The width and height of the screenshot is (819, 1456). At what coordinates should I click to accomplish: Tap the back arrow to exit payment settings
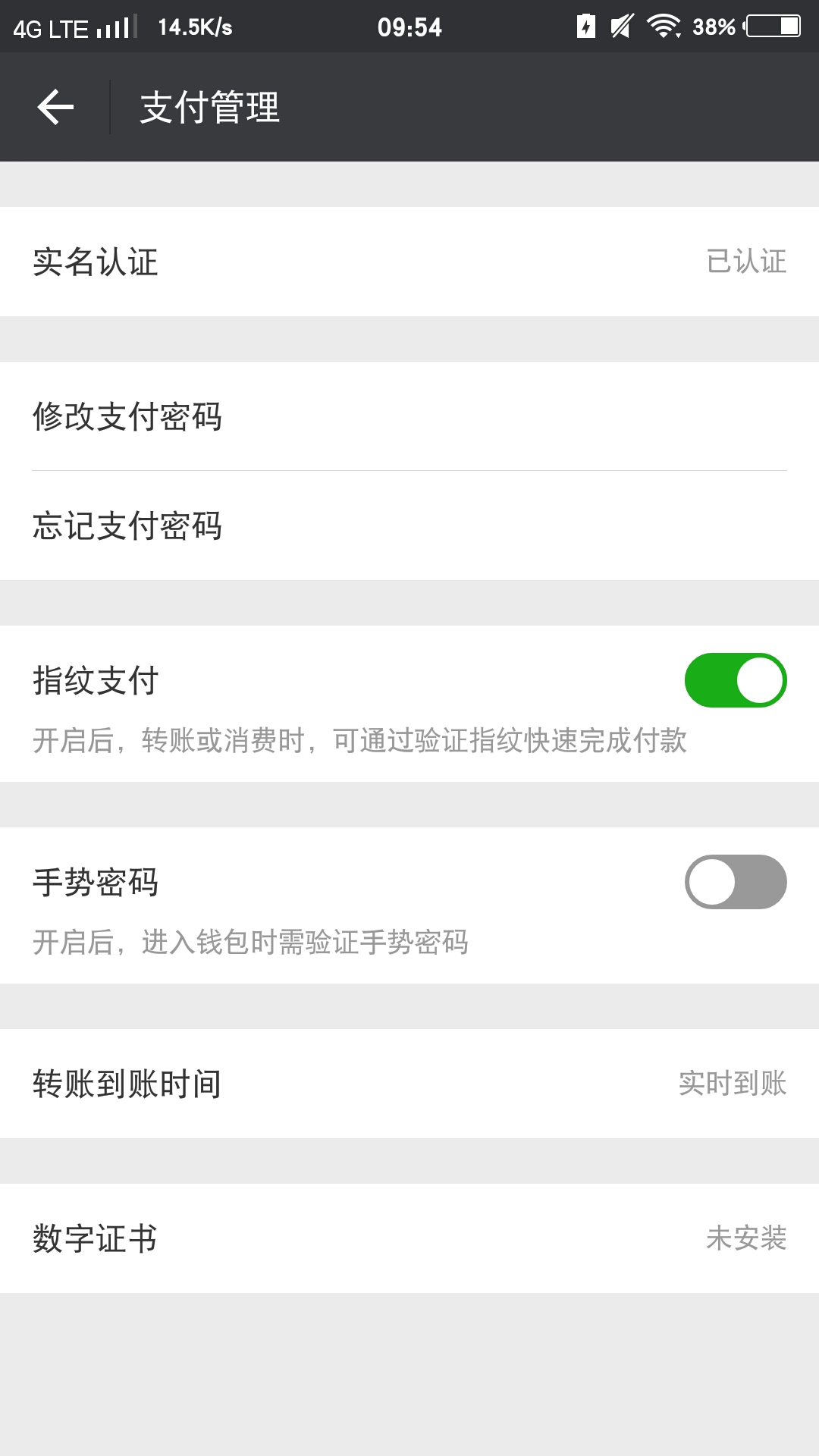coord(55,108)
